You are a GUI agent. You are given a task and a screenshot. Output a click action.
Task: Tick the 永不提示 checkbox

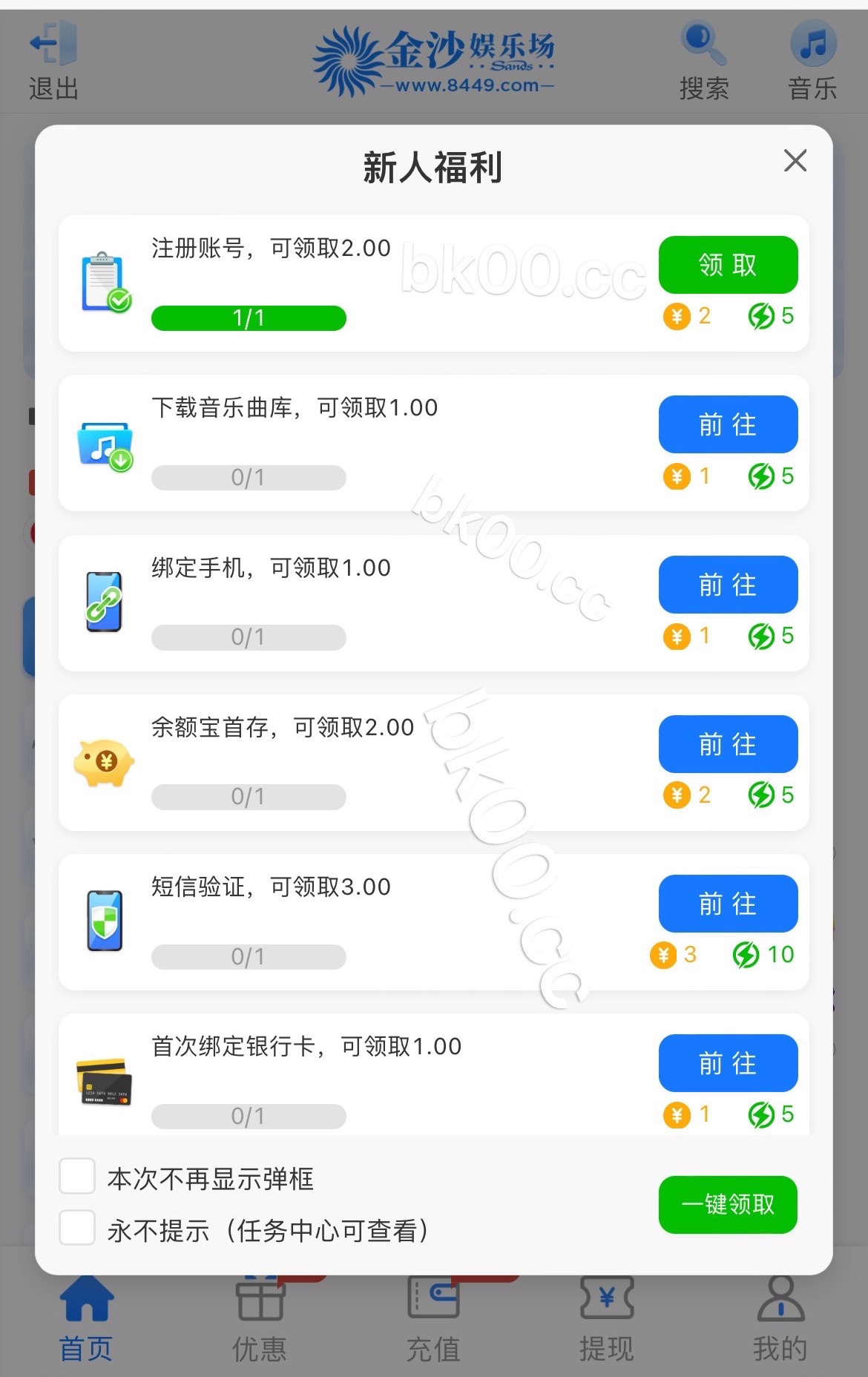(x=77, y=1229)
